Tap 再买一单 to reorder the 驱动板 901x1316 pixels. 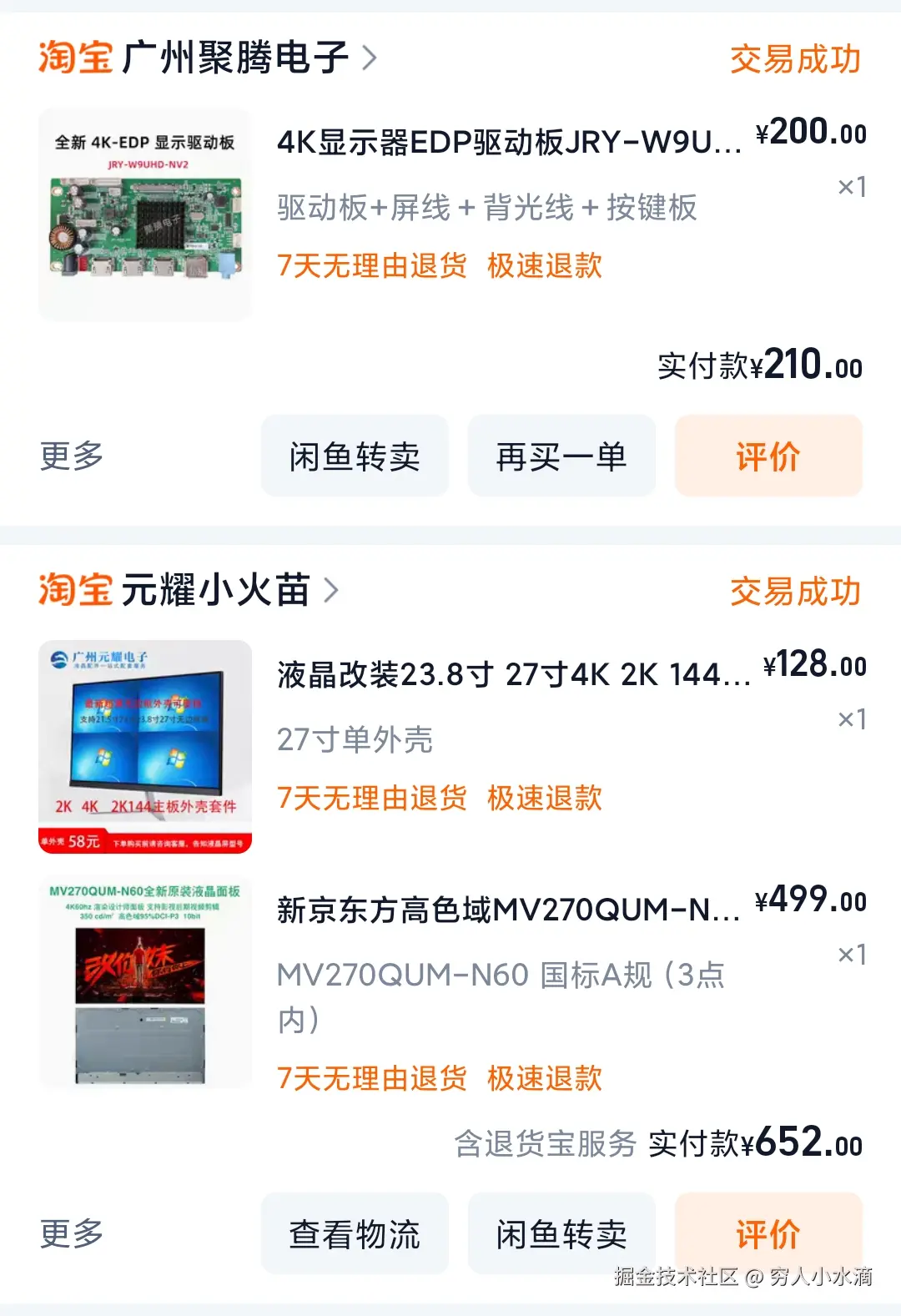coord(561,456)
